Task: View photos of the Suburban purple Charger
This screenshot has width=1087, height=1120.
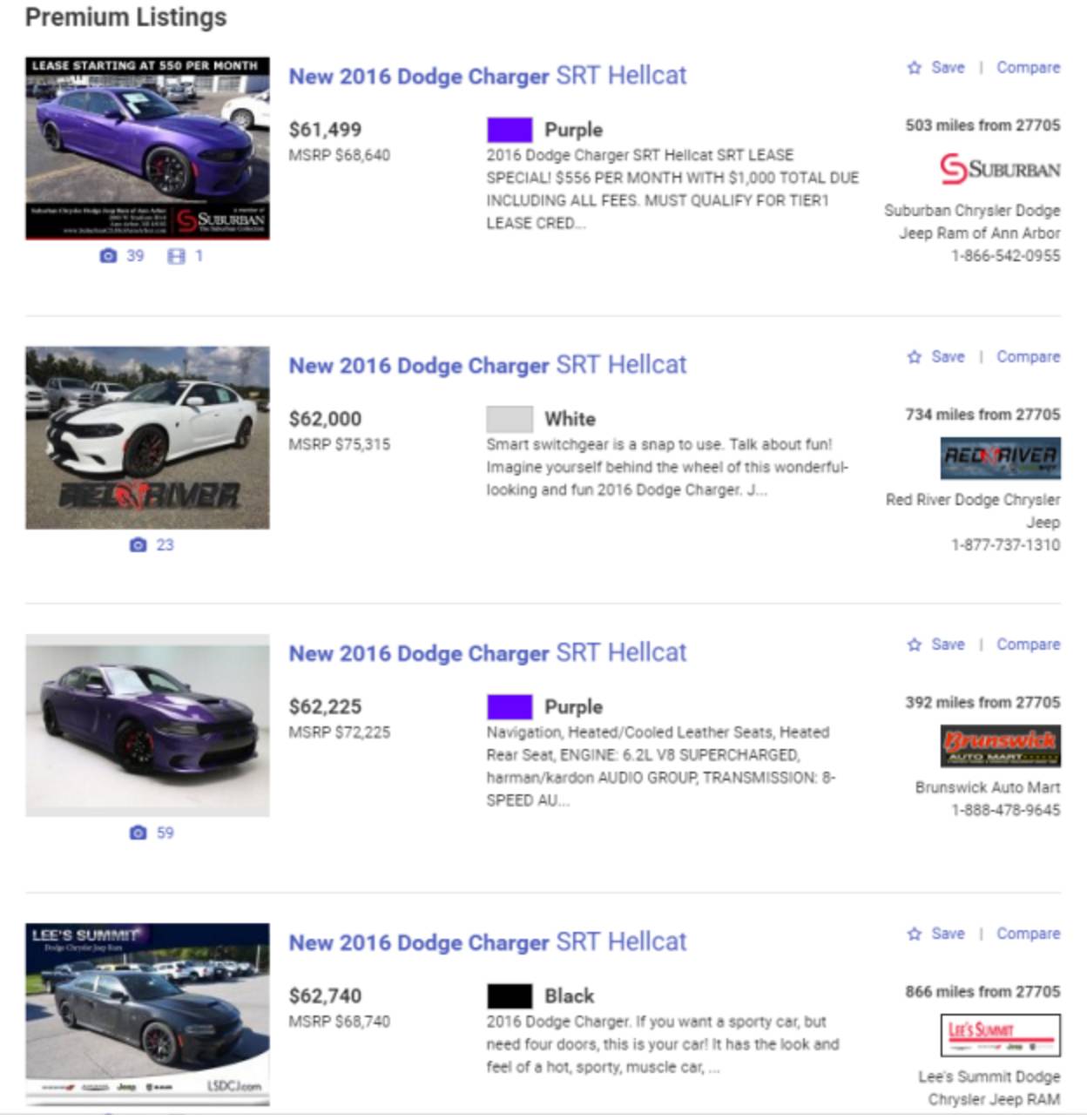Action: (x=122, y=256)
